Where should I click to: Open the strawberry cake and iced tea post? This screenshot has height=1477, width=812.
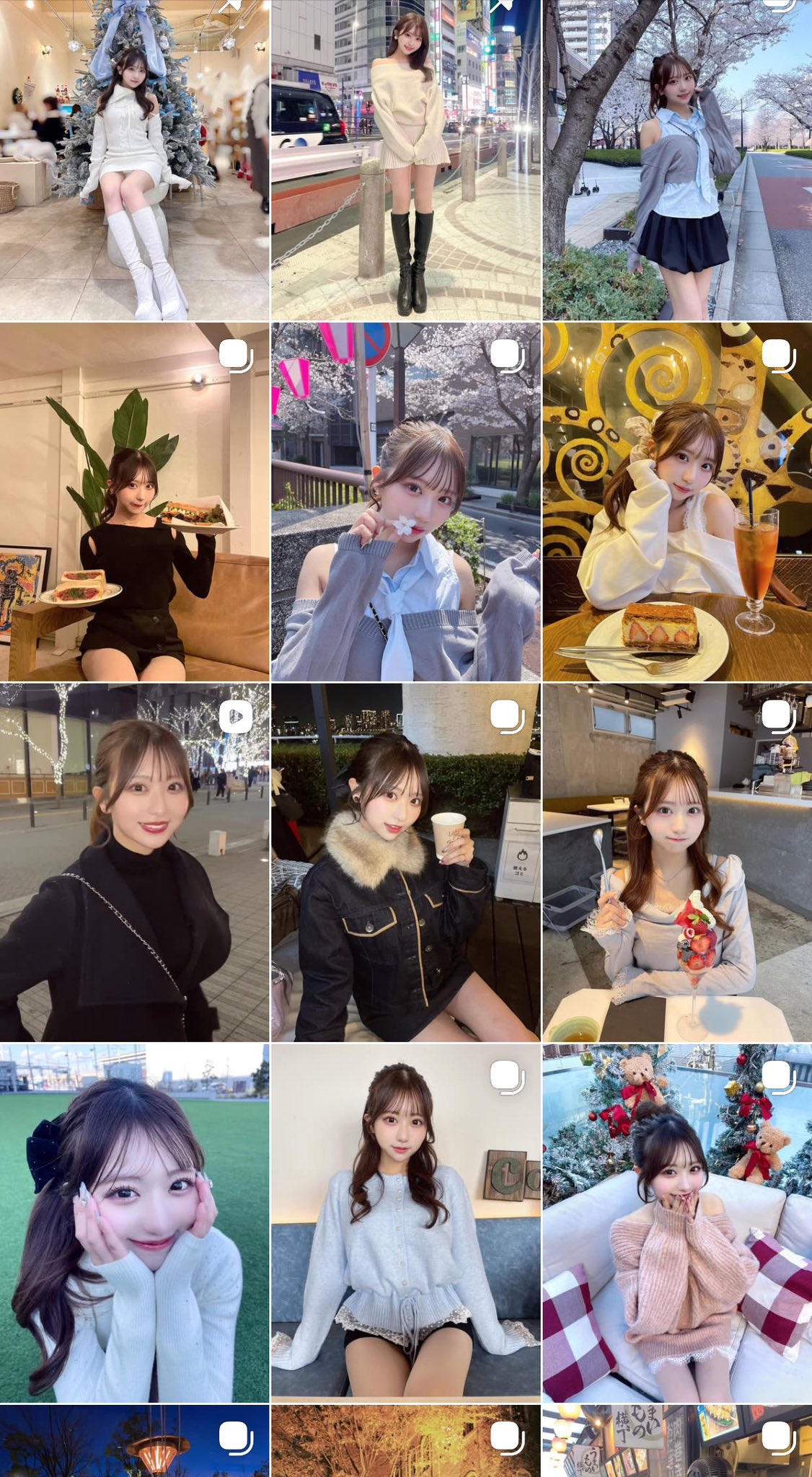(676, 502)
